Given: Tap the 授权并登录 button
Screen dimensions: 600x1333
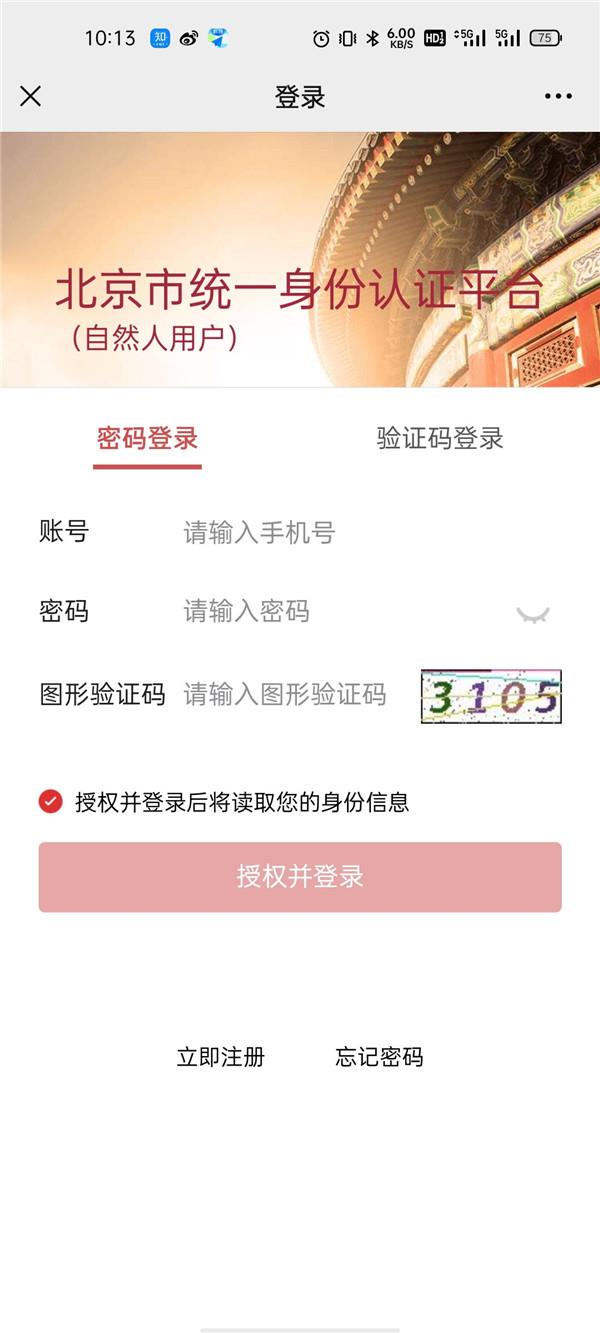Looking at the screenshot, I should pyautogui.click(x=300, y=877).
